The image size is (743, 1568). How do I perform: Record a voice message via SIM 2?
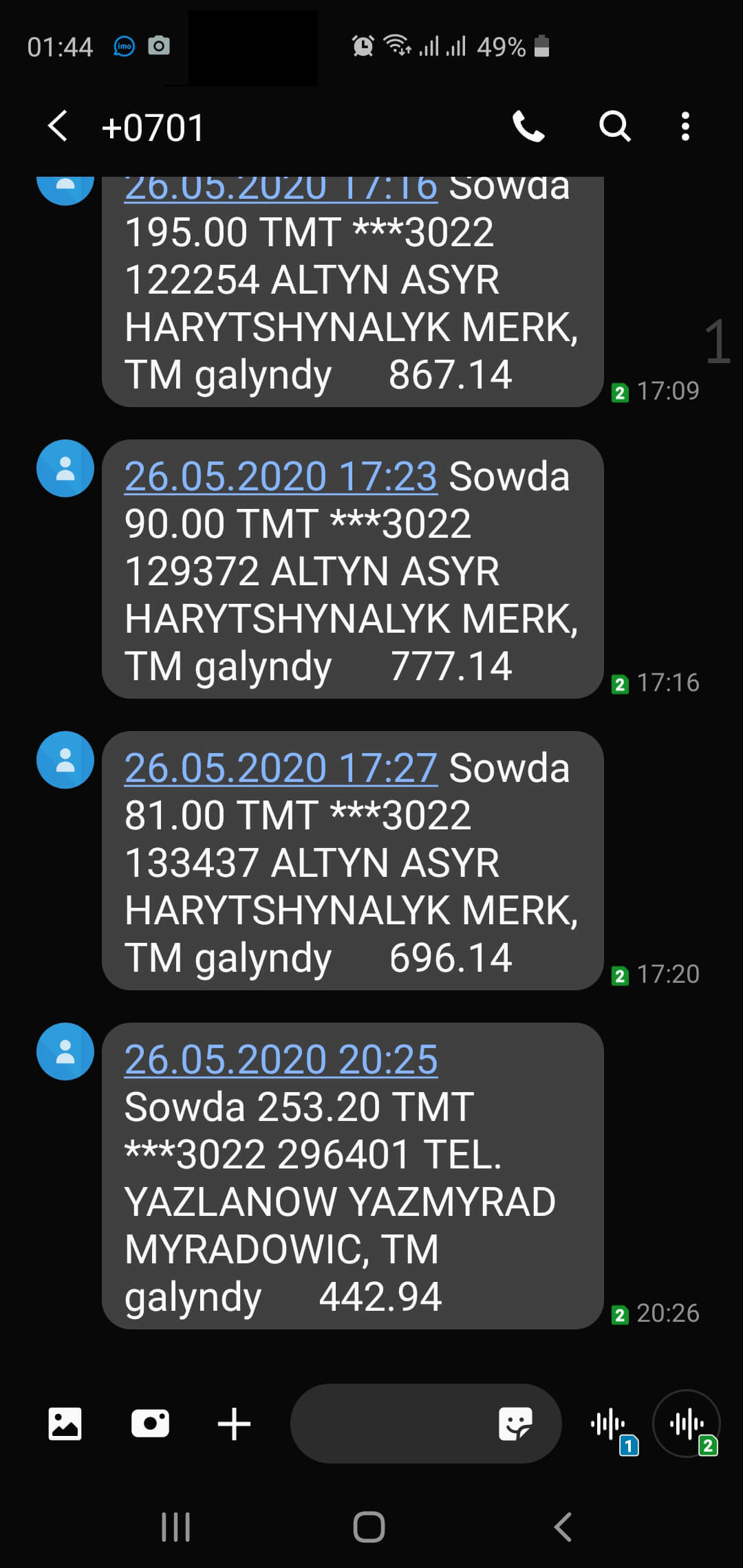(687, 1425)
